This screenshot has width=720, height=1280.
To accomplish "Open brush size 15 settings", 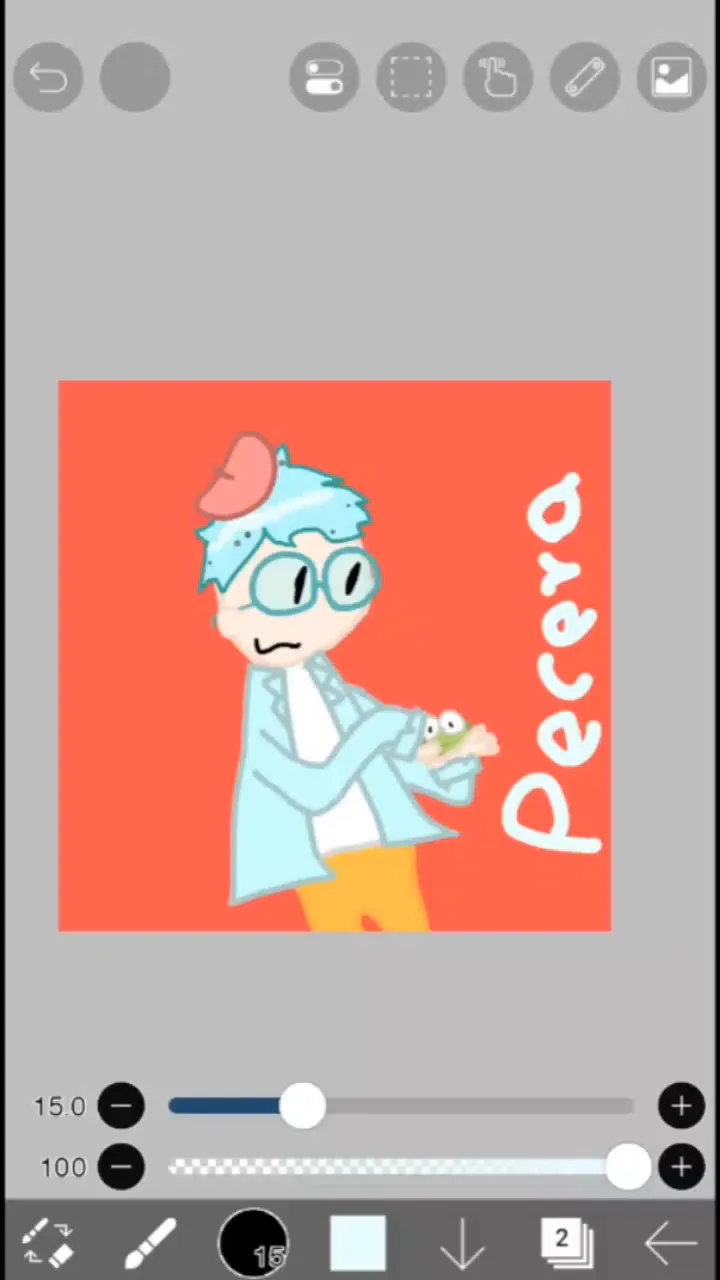I will tap(253, 1242).
